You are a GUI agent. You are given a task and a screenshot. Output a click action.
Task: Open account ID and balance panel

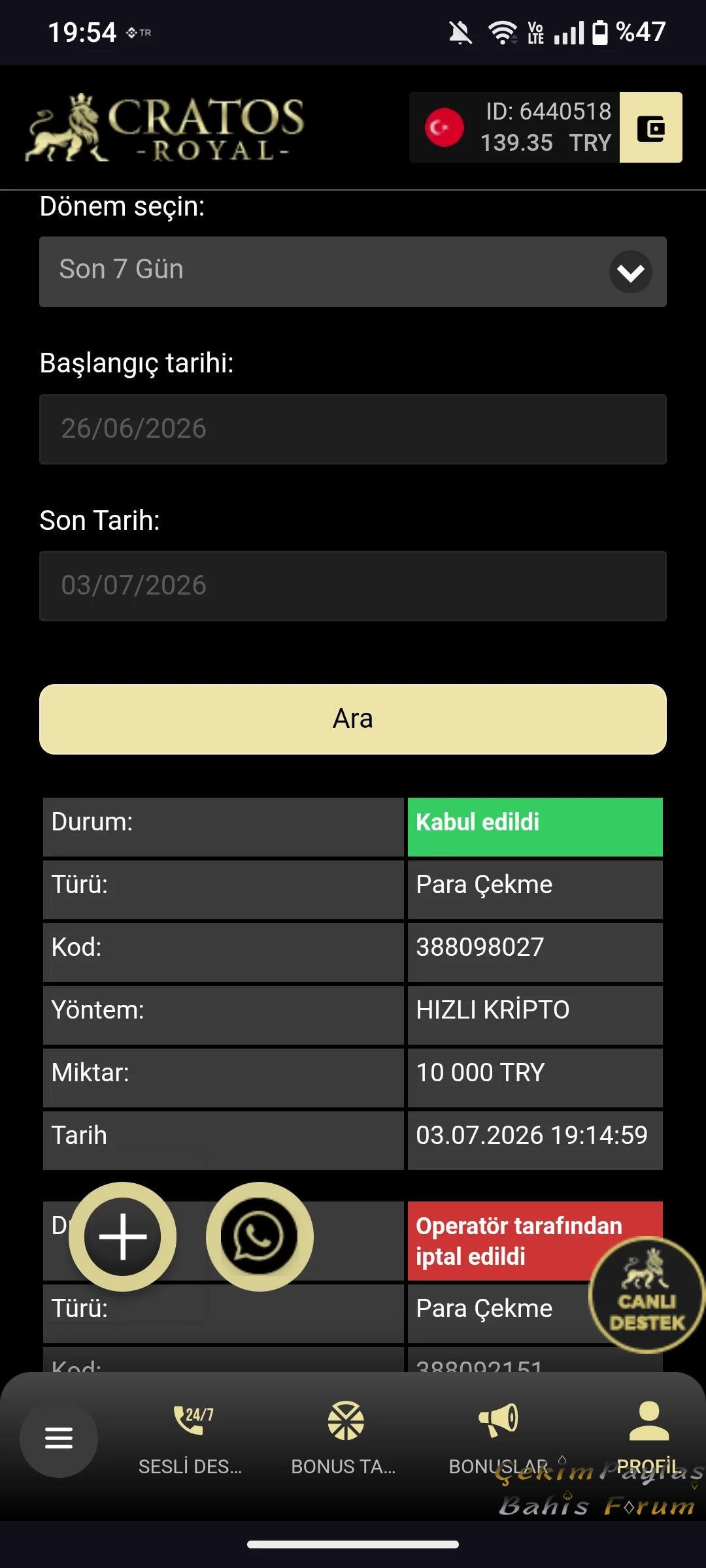[514, 127]
